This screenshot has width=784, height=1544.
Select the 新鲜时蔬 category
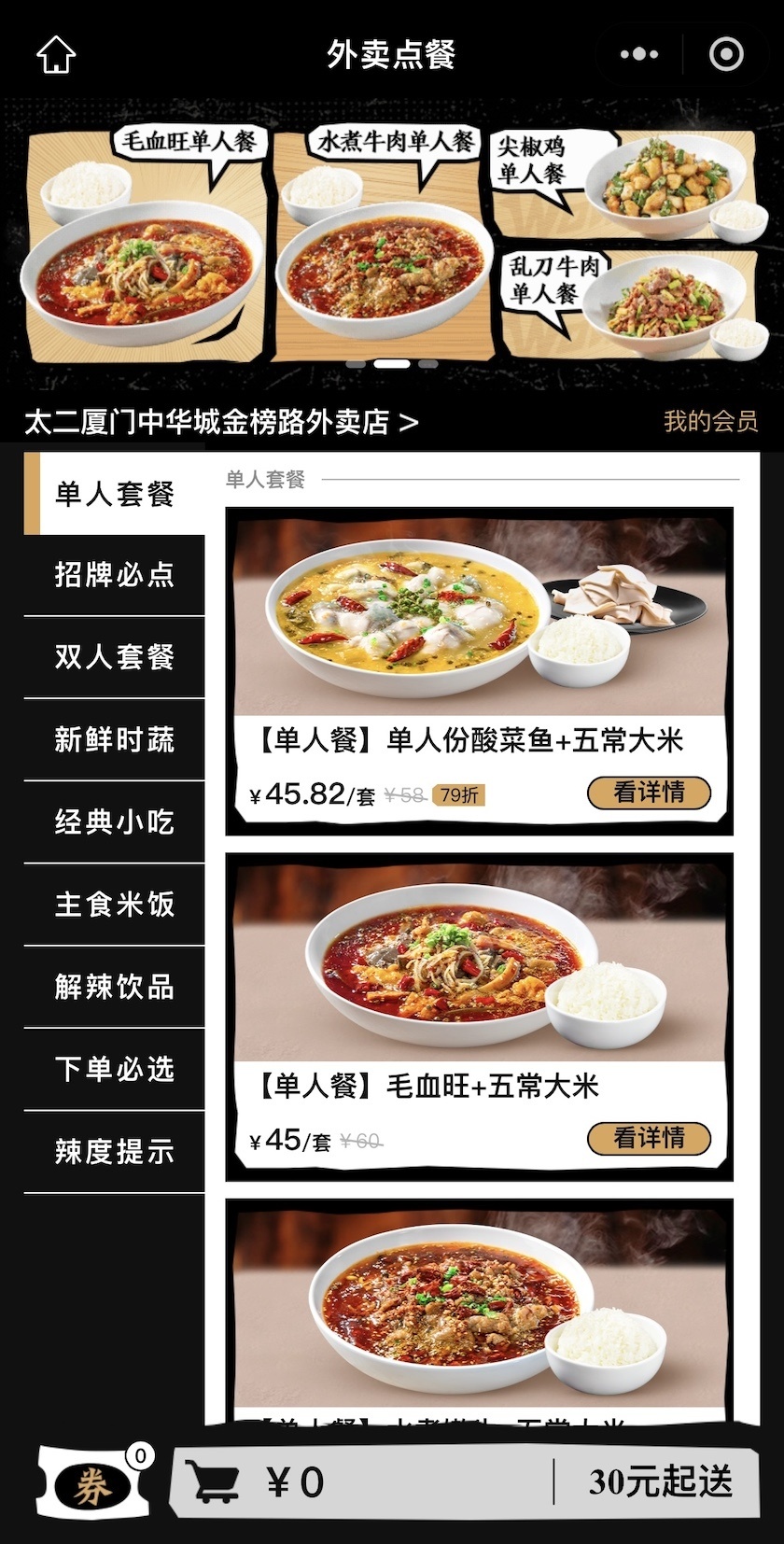(x=112, y=740)
